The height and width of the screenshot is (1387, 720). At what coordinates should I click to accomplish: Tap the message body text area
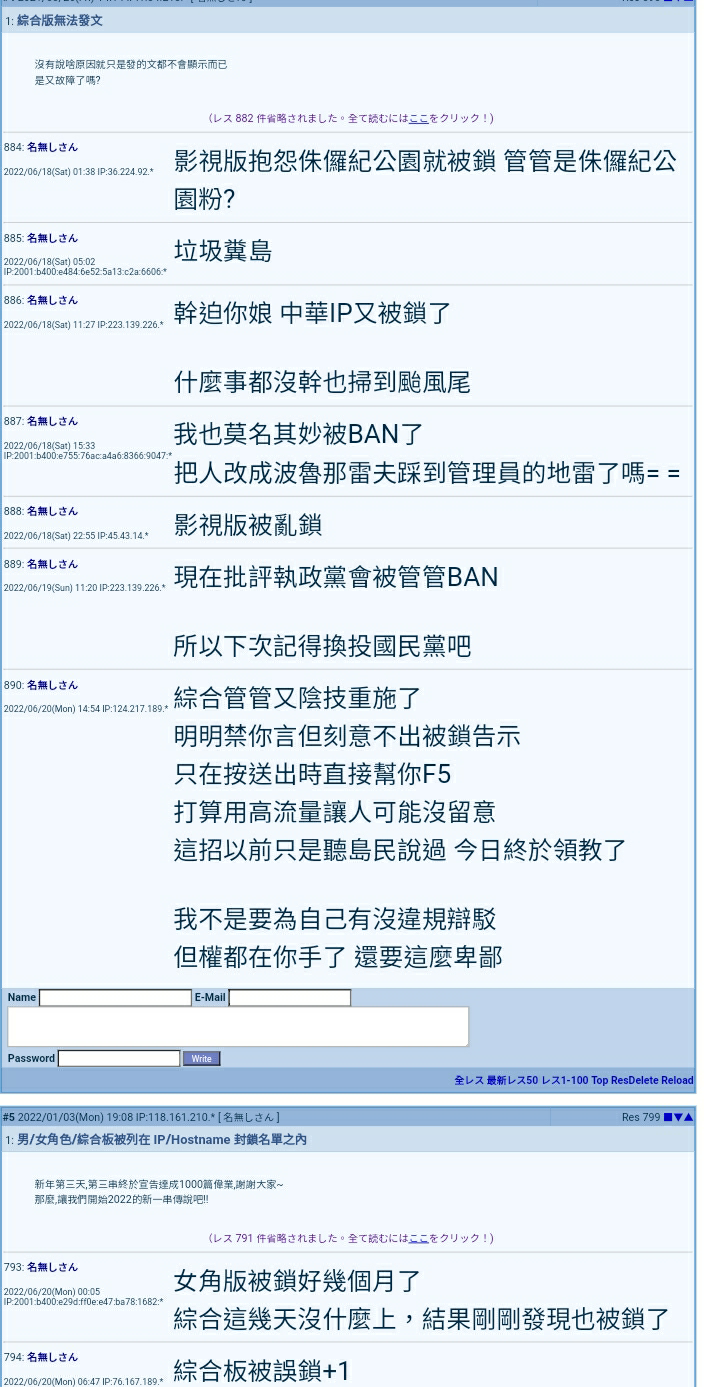pyautogui.click(x=238, y=1027)
